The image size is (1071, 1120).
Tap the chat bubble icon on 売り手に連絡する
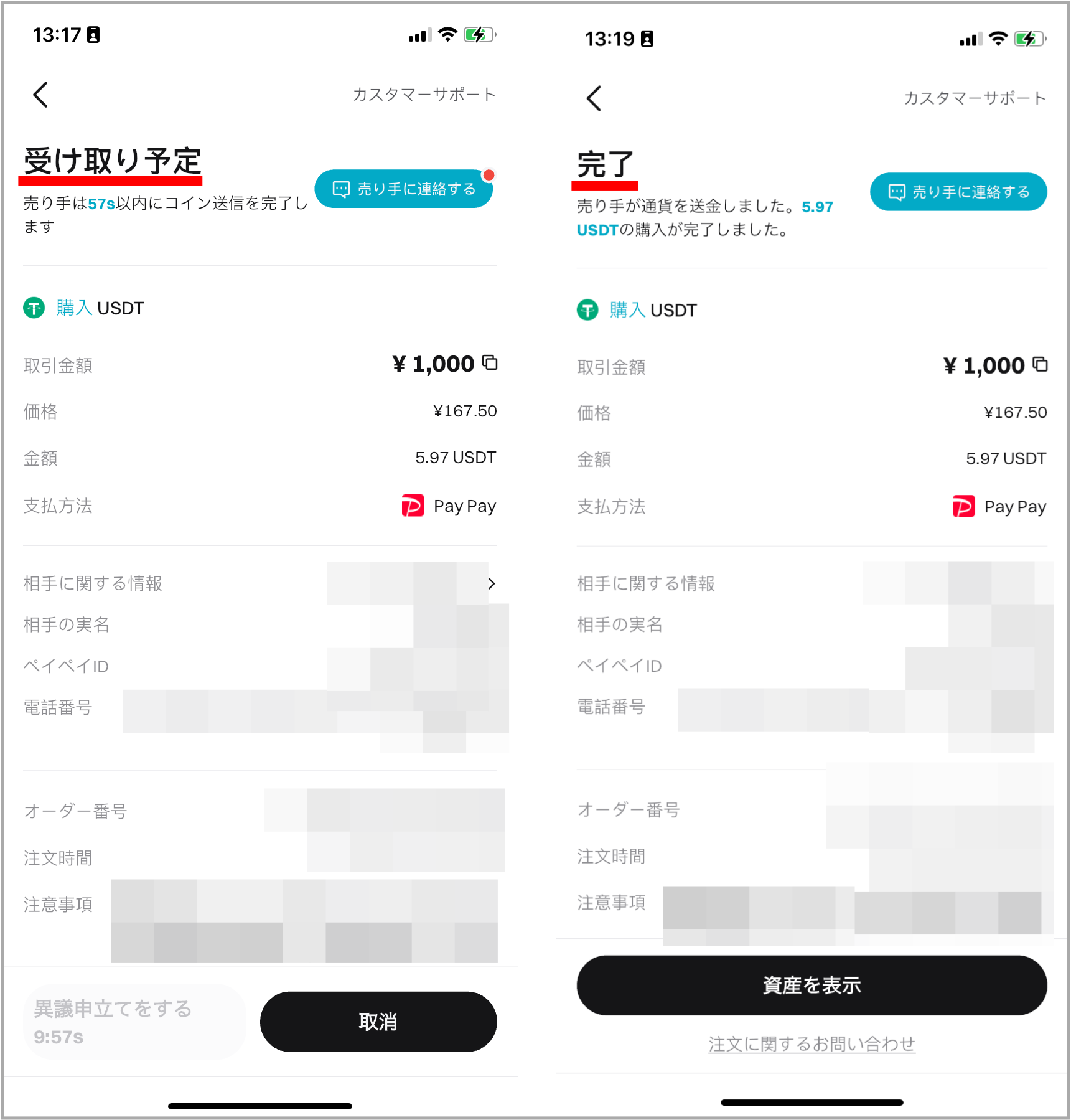(x=340, y=188)
